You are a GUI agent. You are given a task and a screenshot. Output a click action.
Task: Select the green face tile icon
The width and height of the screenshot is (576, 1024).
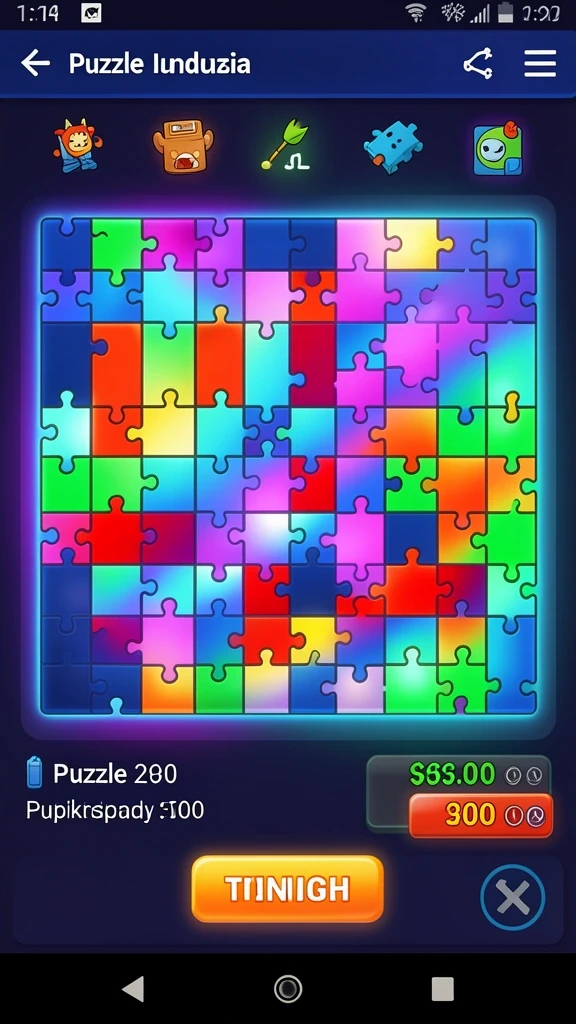(x=498, y=148)
